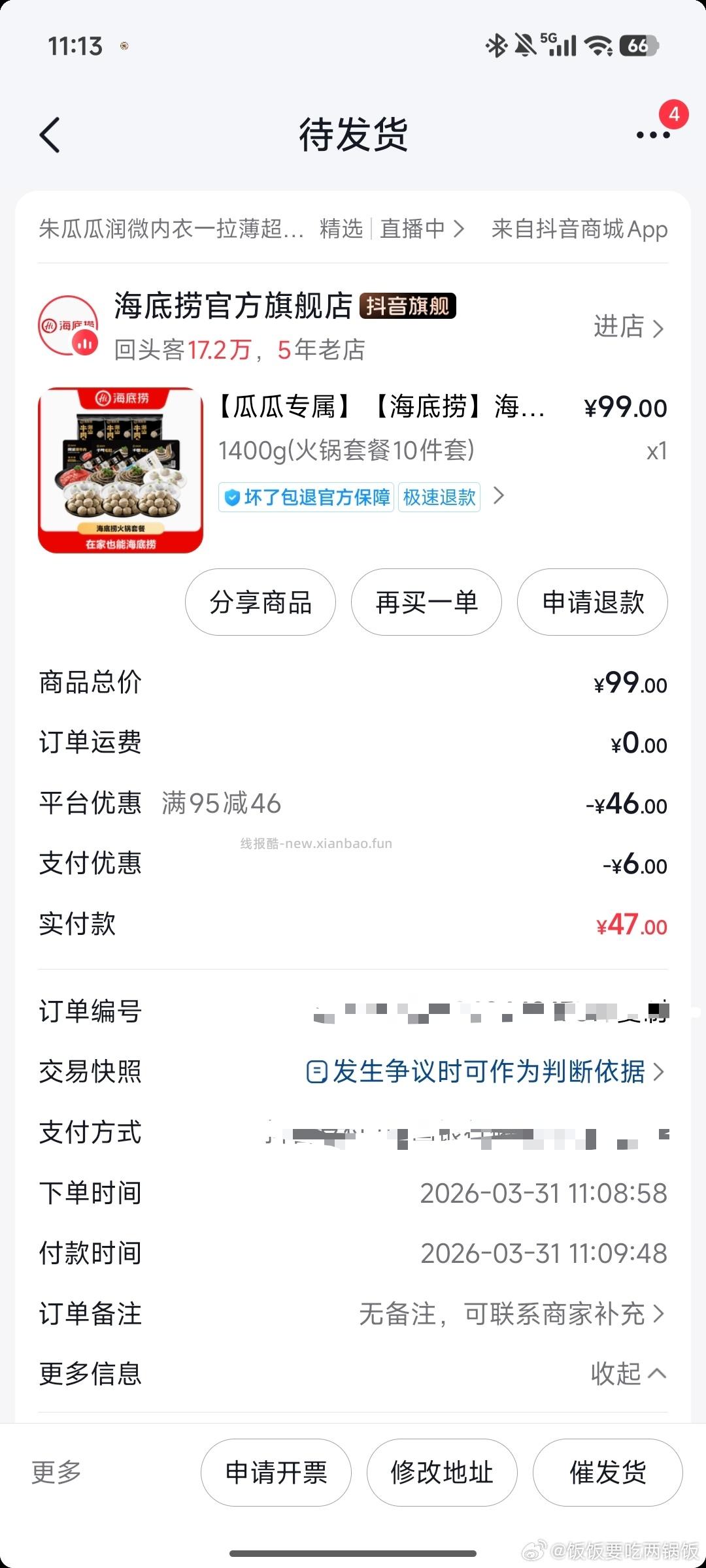Tap the back arrow on 待发货 page
Viewport: 706px width, 1568px height.
[x=51, y=135]
